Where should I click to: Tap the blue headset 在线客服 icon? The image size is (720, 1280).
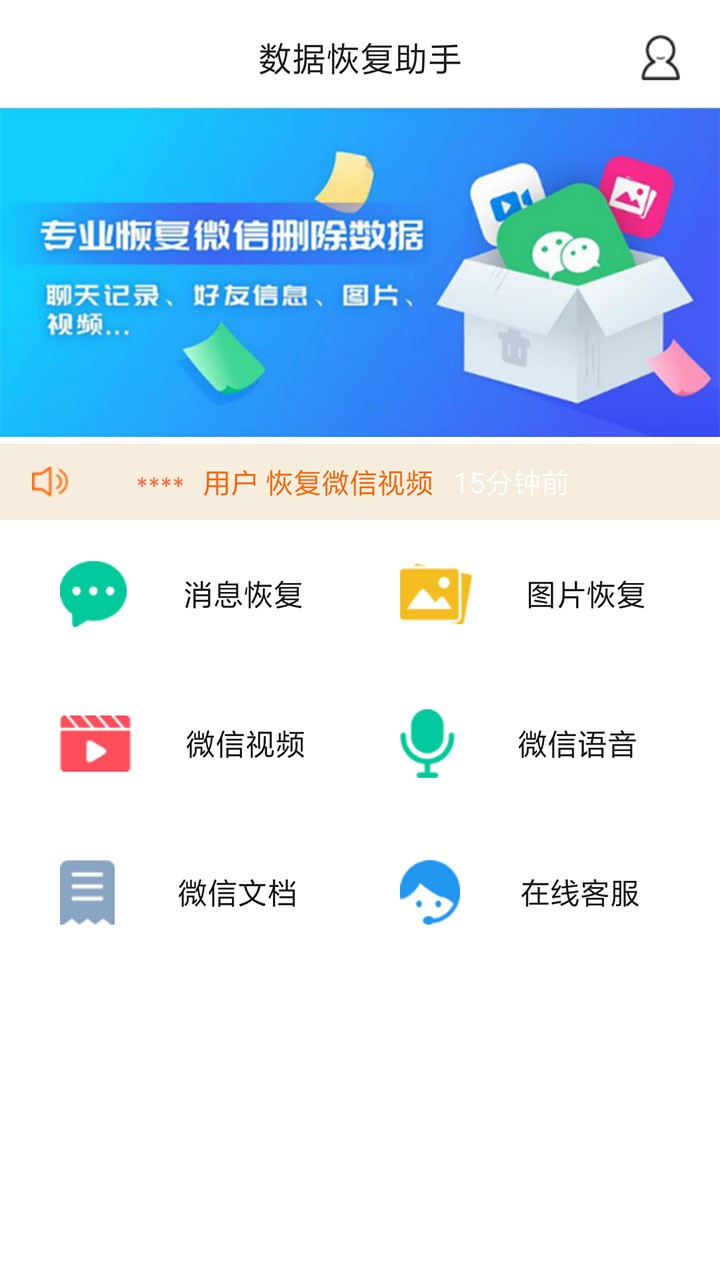click(x=430, y=892)
